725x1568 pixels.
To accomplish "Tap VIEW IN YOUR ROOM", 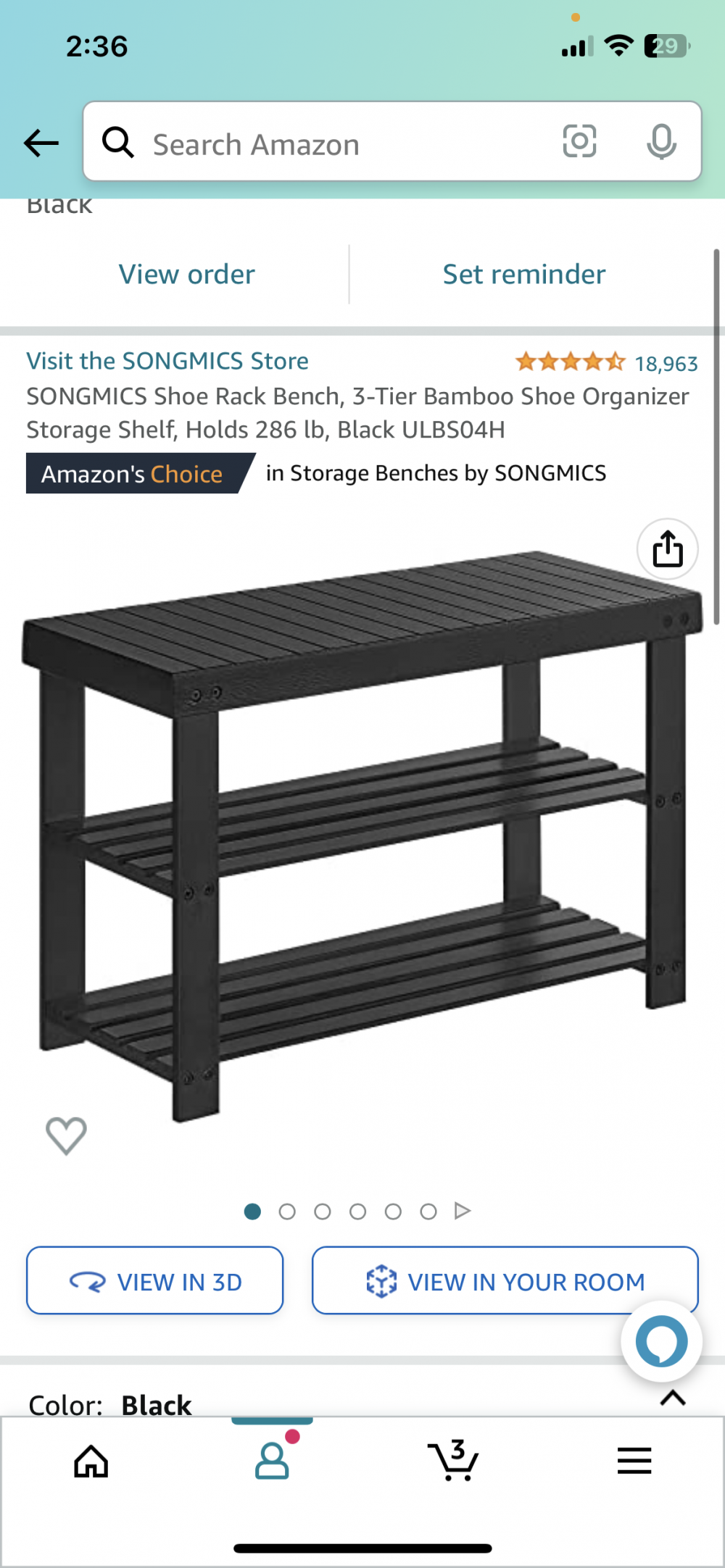I will (505, 1281).
